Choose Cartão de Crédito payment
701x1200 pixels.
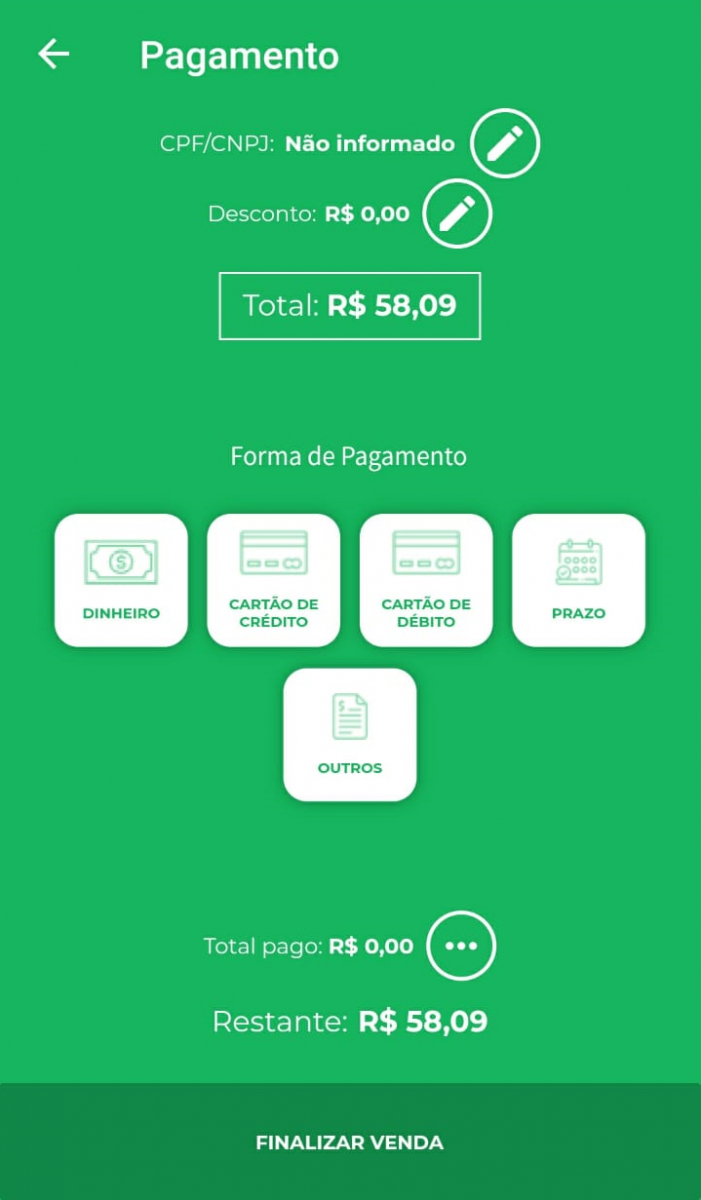[x=274, y=580]
